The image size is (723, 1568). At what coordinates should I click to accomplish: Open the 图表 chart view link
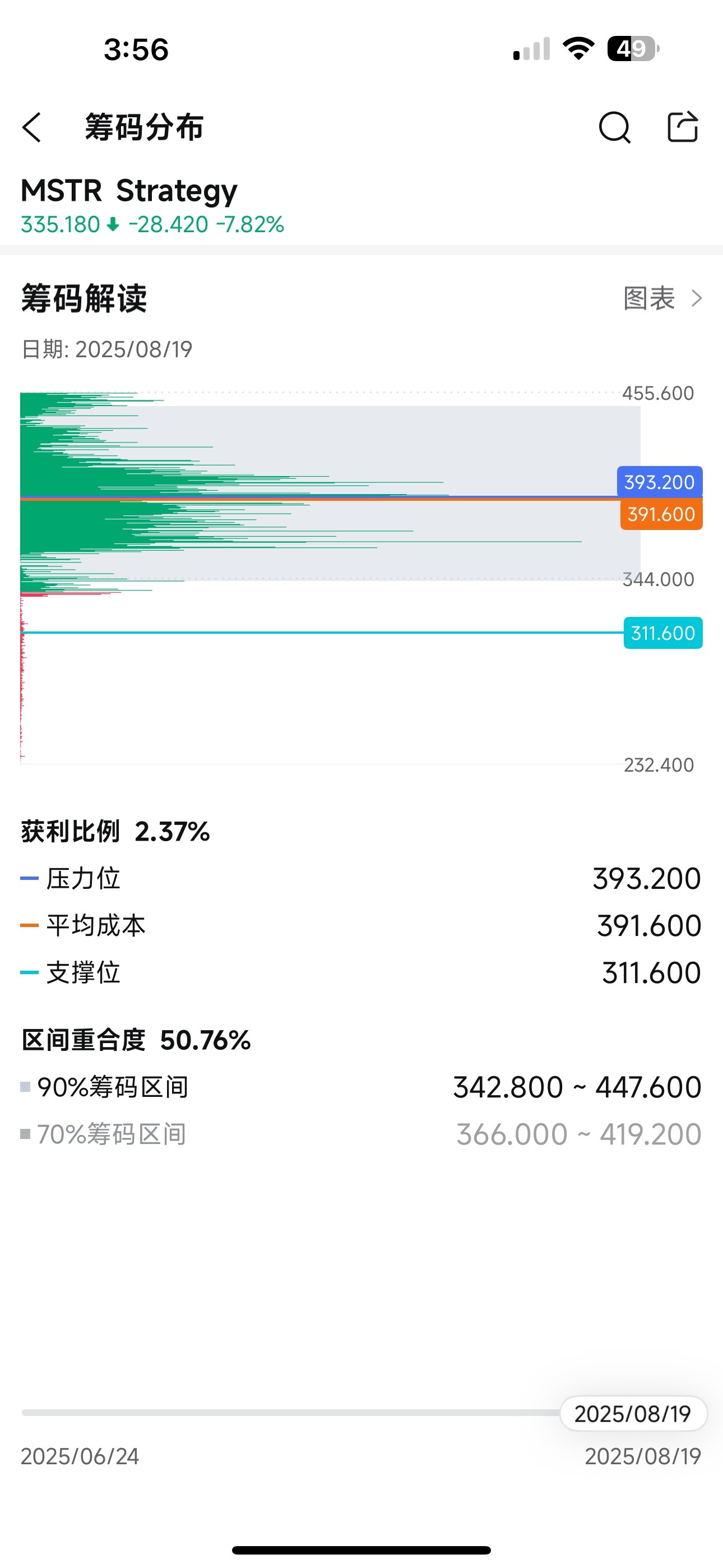[662, 298]
